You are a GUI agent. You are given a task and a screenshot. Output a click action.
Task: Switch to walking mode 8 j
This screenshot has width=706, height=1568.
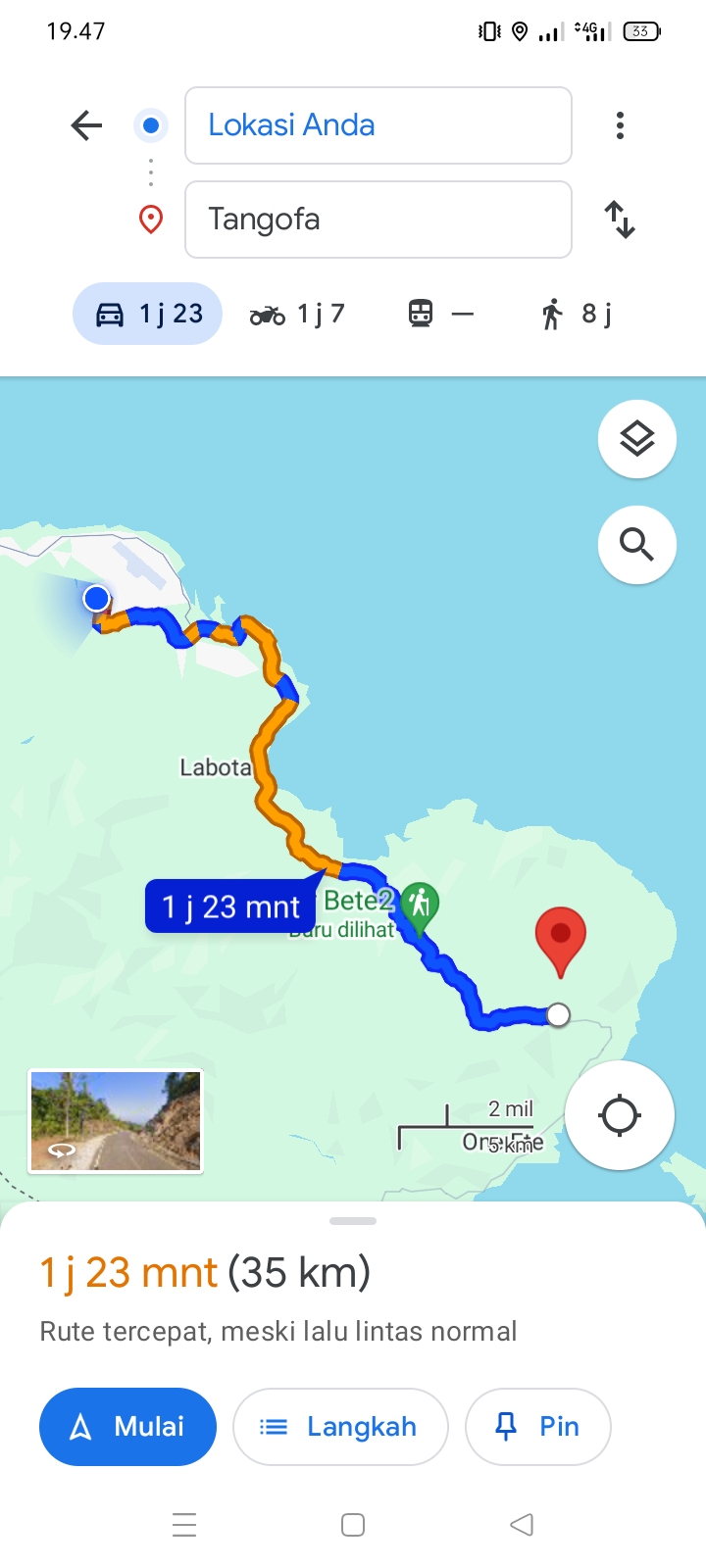click(x=577, y=314)
